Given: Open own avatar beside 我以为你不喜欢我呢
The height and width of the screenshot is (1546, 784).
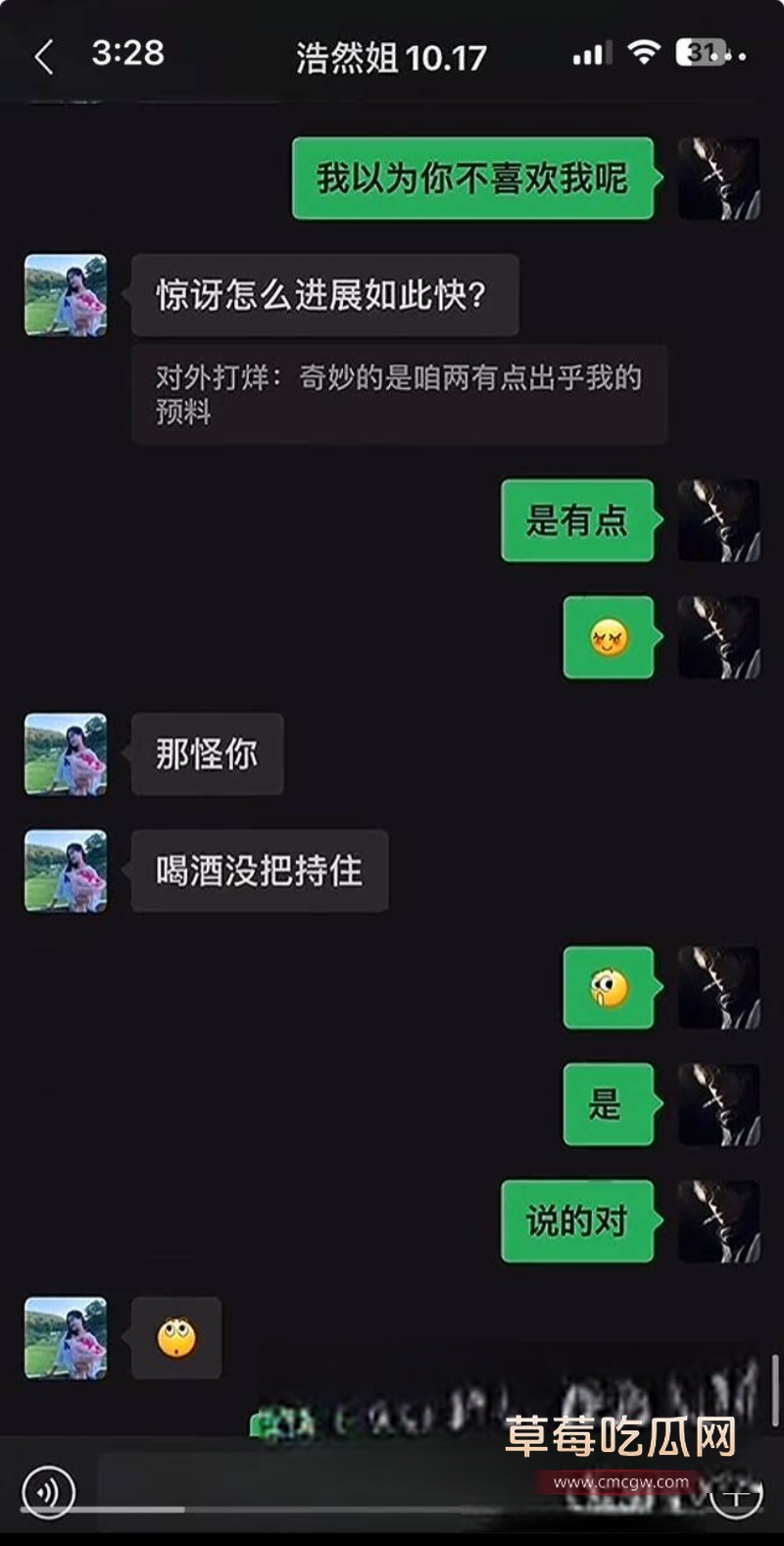Looking at the screenshot, I should point(718,178).
